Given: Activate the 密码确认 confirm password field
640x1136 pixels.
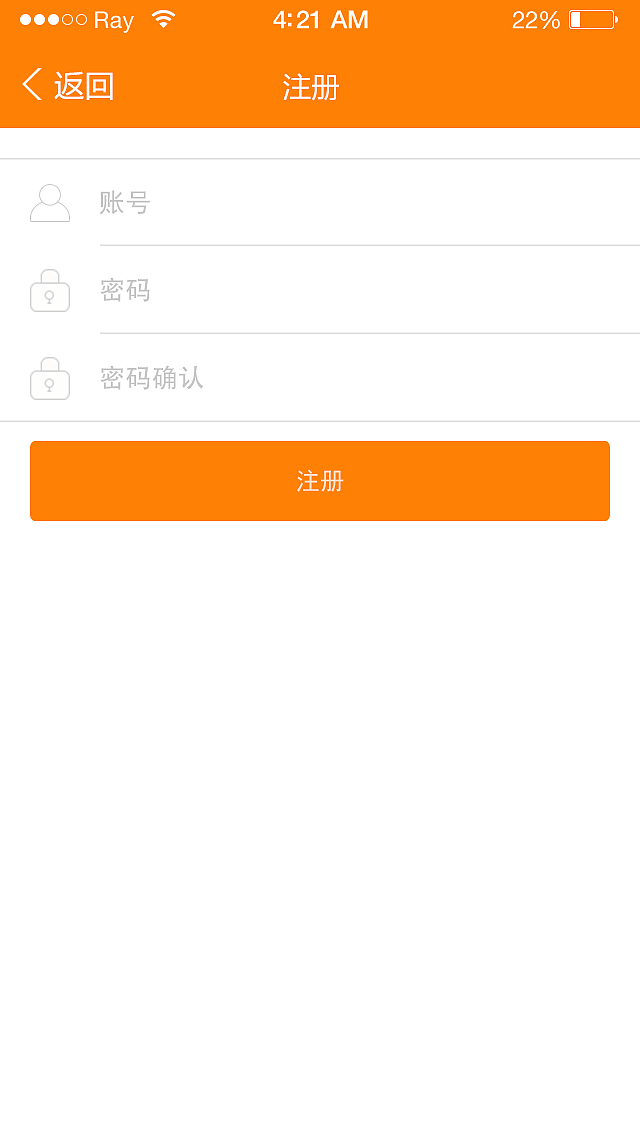Looking at the screenshot, I should click(360, 378).
